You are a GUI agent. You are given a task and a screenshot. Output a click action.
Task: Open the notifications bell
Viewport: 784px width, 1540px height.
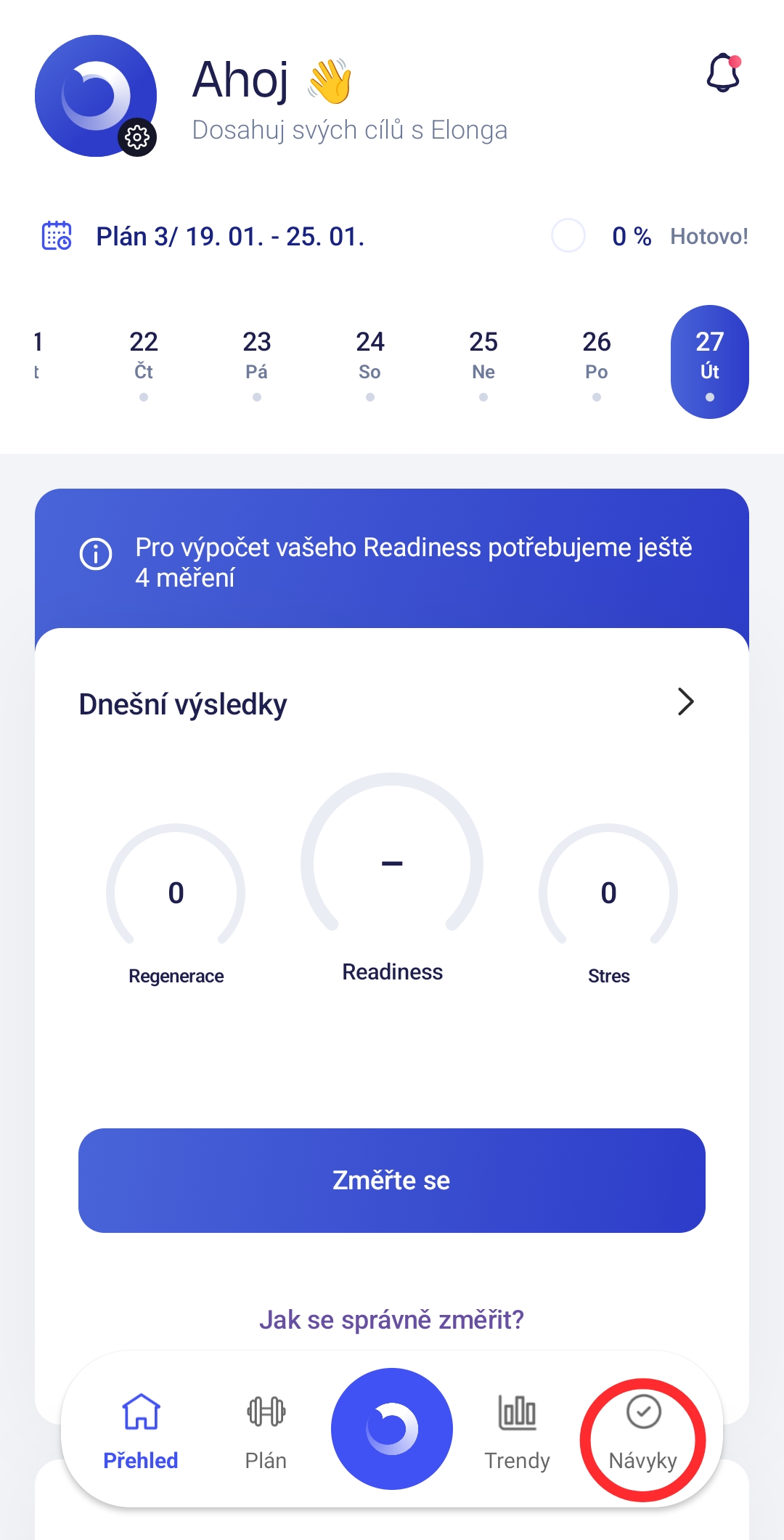point(723,73)
